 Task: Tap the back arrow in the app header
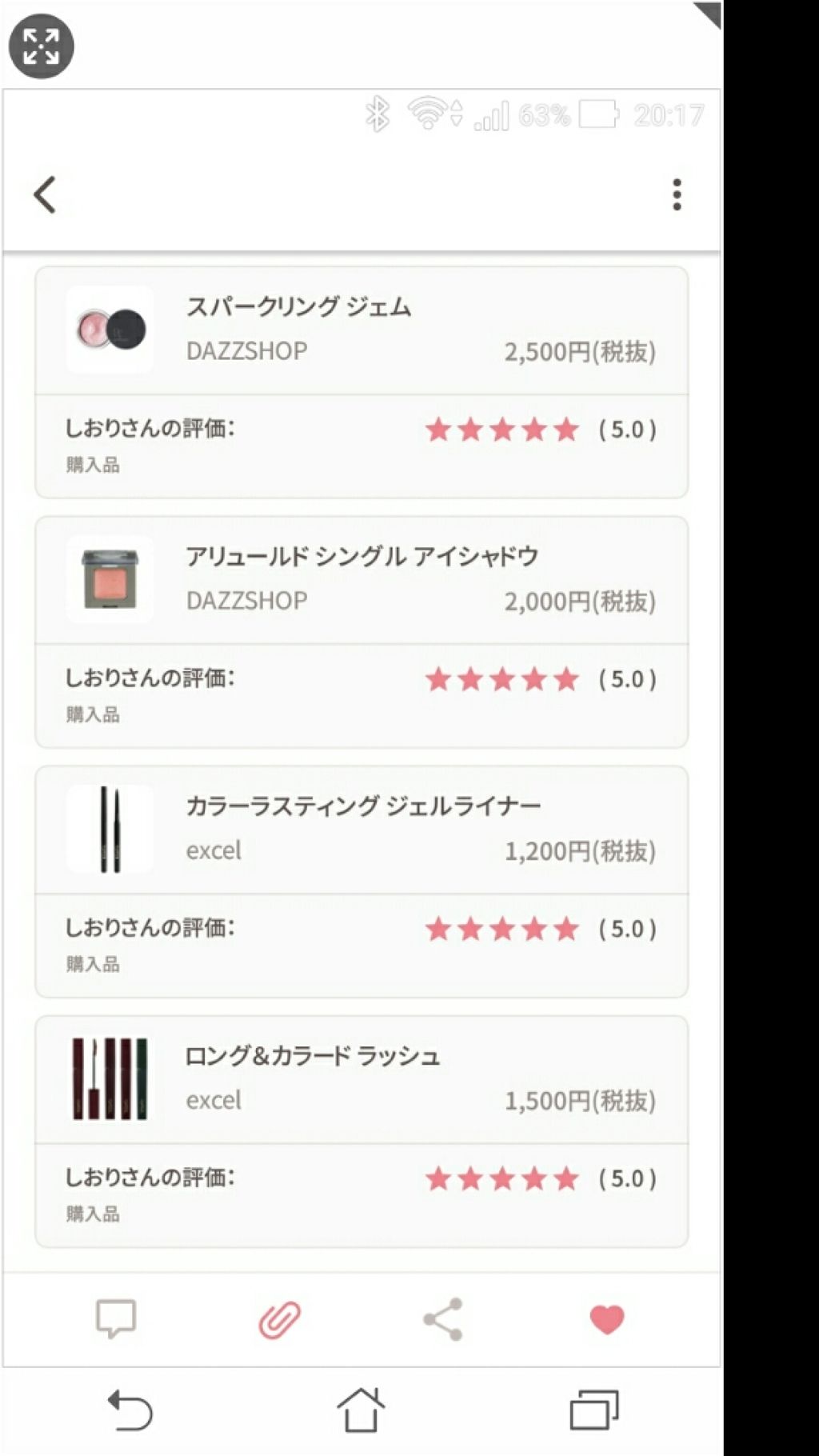[44, 194]
